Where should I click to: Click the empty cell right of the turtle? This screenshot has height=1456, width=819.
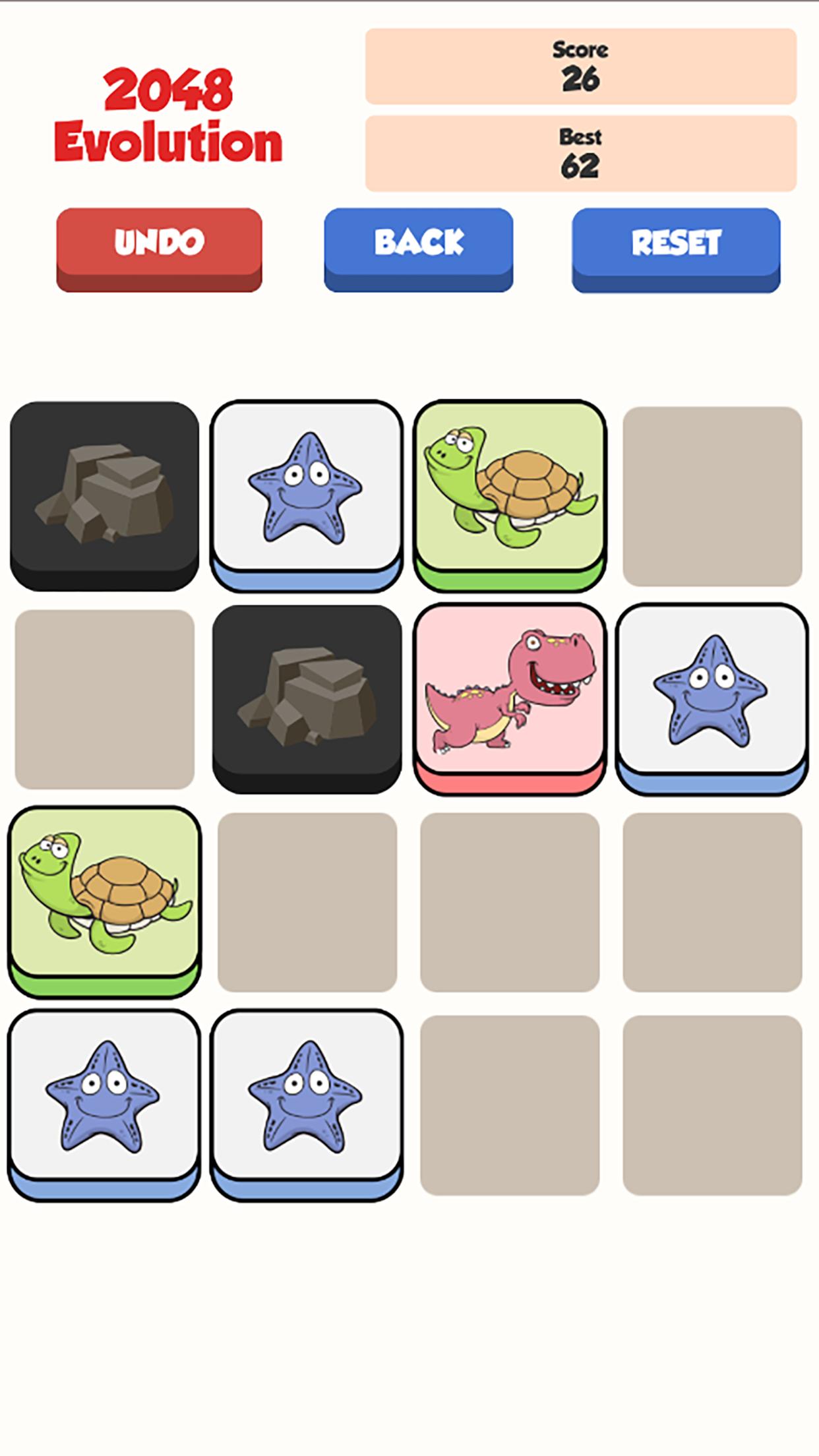[x=309, y=903]
